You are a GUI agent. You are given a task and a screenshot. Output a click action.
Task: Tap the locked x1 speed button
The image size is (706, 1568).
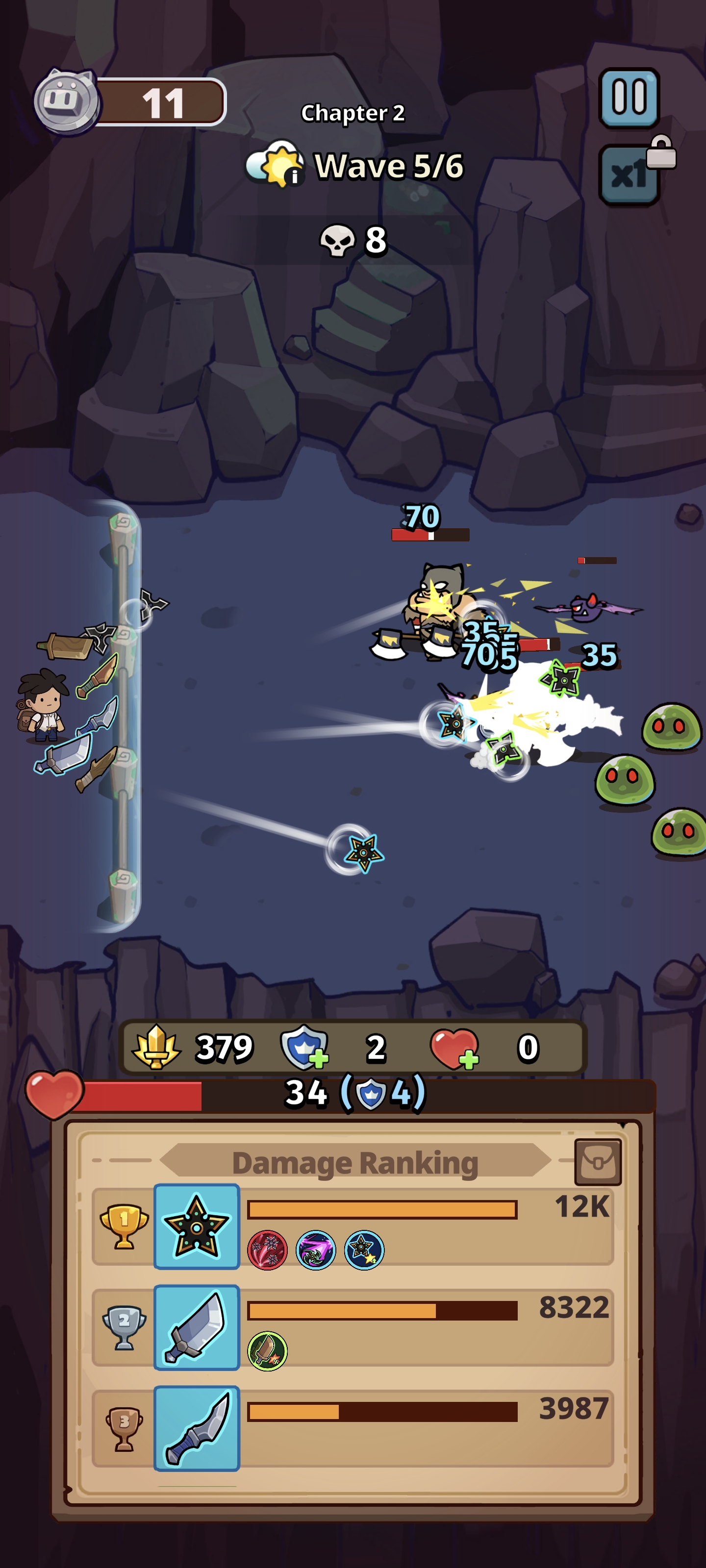click(x=629, y=175)
